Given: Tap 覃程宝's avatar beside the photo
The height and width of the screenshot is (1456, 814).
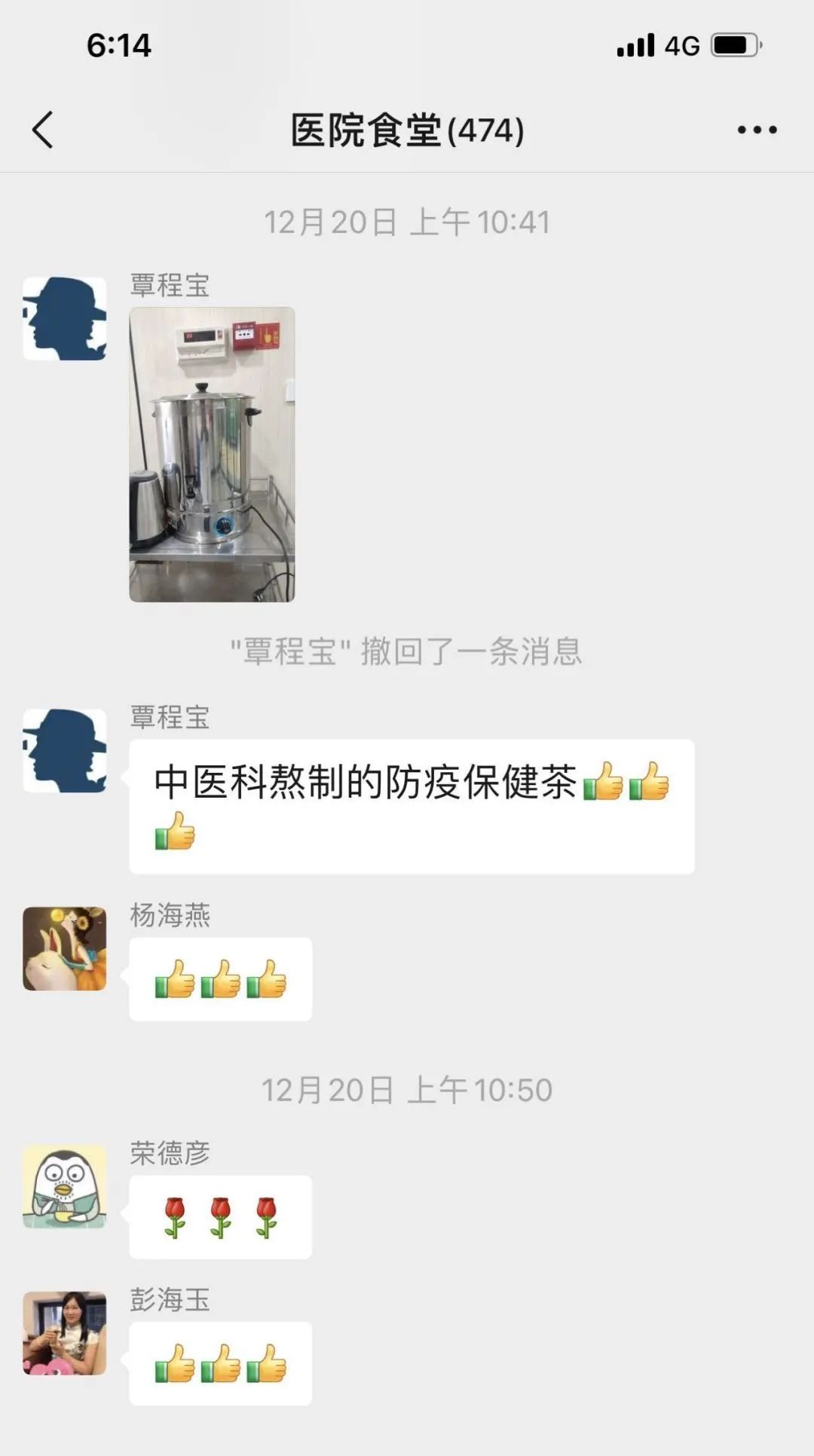Looking at the screenshot, I should (x=65, y=318).
